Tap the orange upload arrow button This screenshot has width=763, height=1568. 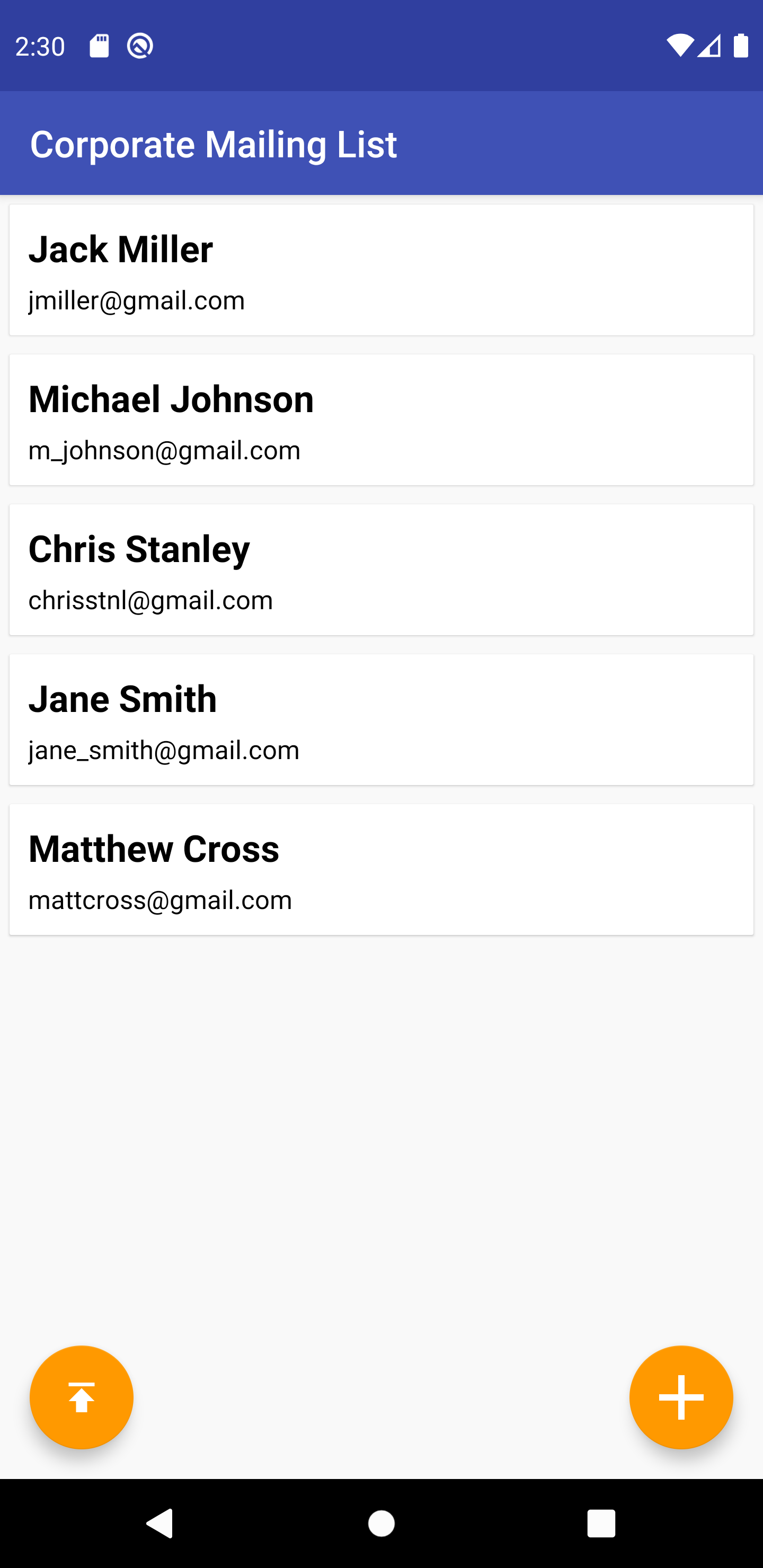(82, 1397)
